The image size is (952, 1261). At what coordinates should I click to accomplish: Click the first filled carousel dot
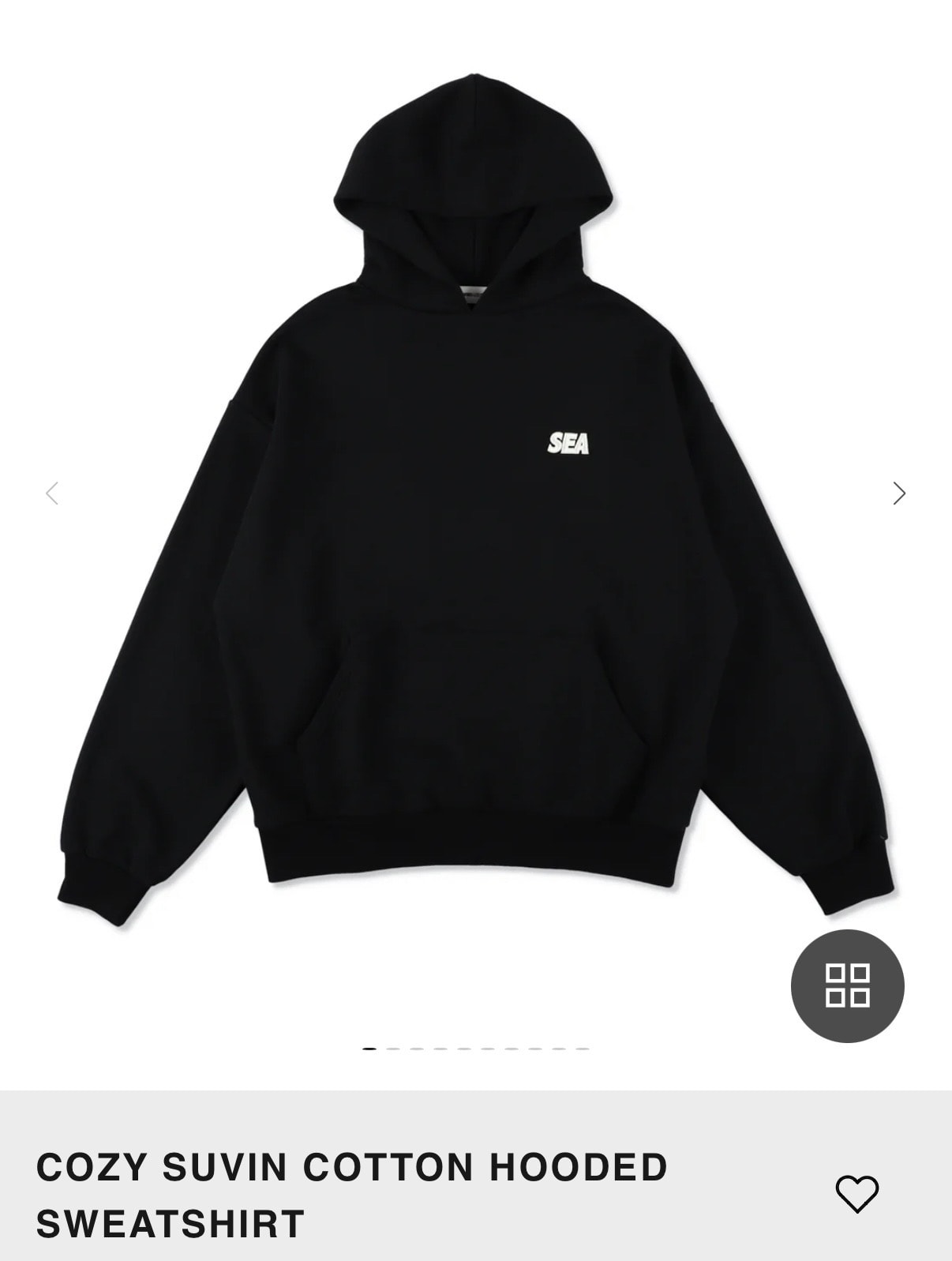tap(369, 1048)
